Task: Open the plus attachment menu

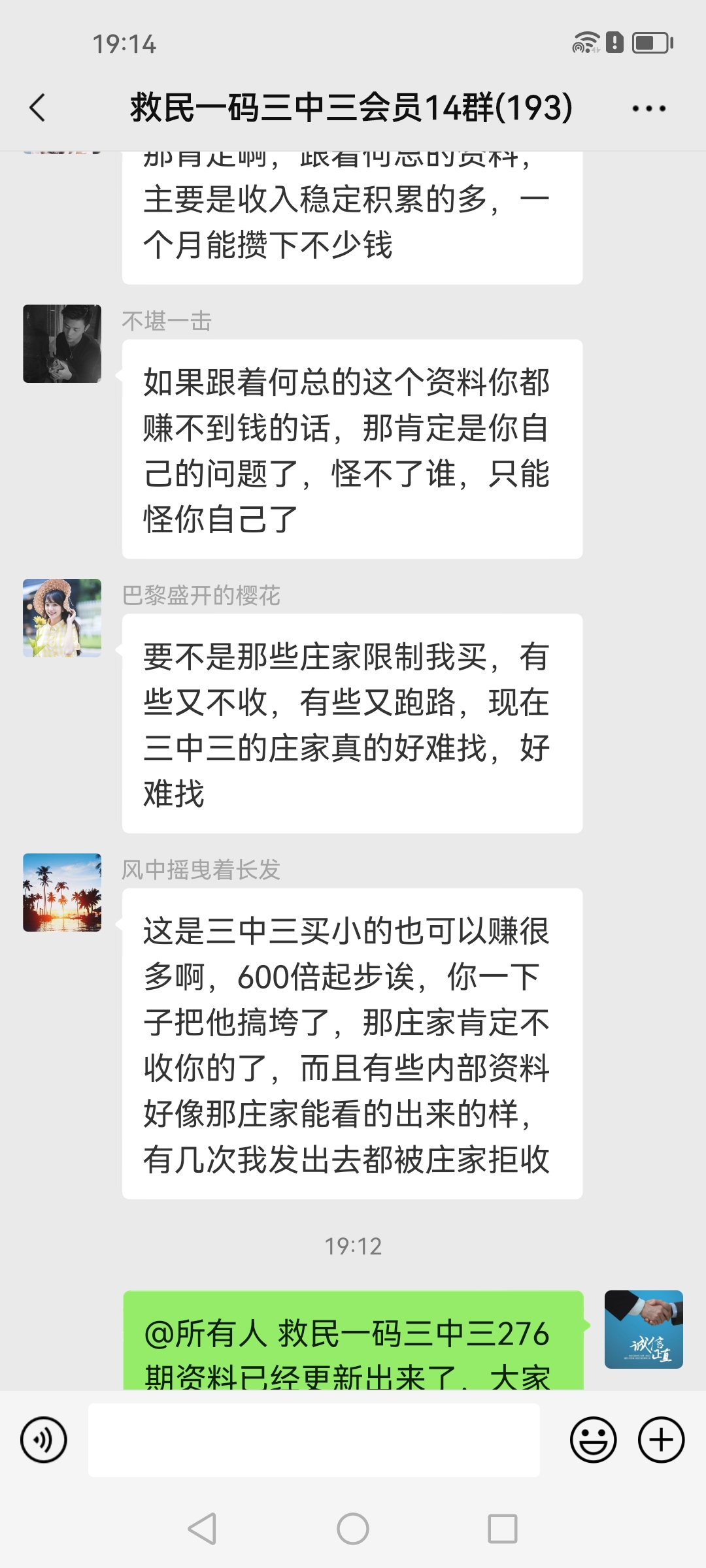Action: (x=661, y=1440)
